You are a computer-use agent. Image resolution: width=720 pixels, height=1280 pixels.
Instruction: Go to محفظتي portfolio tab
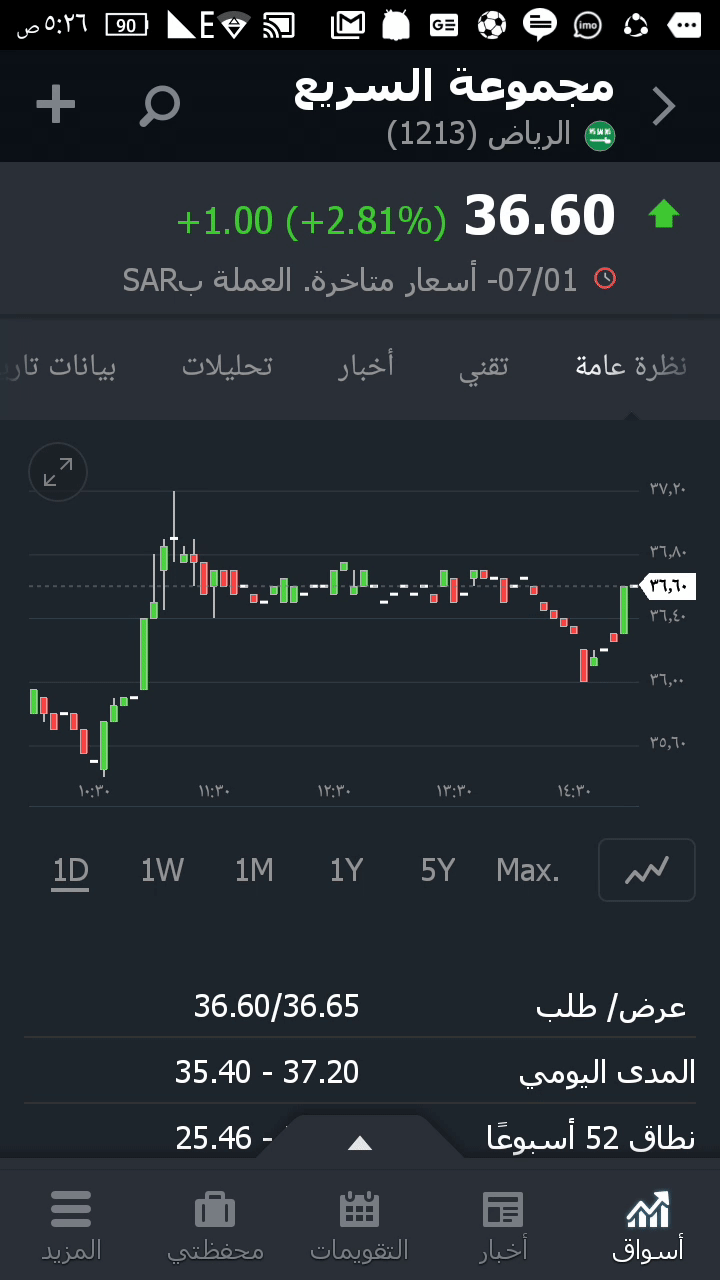click(215, 1224)
